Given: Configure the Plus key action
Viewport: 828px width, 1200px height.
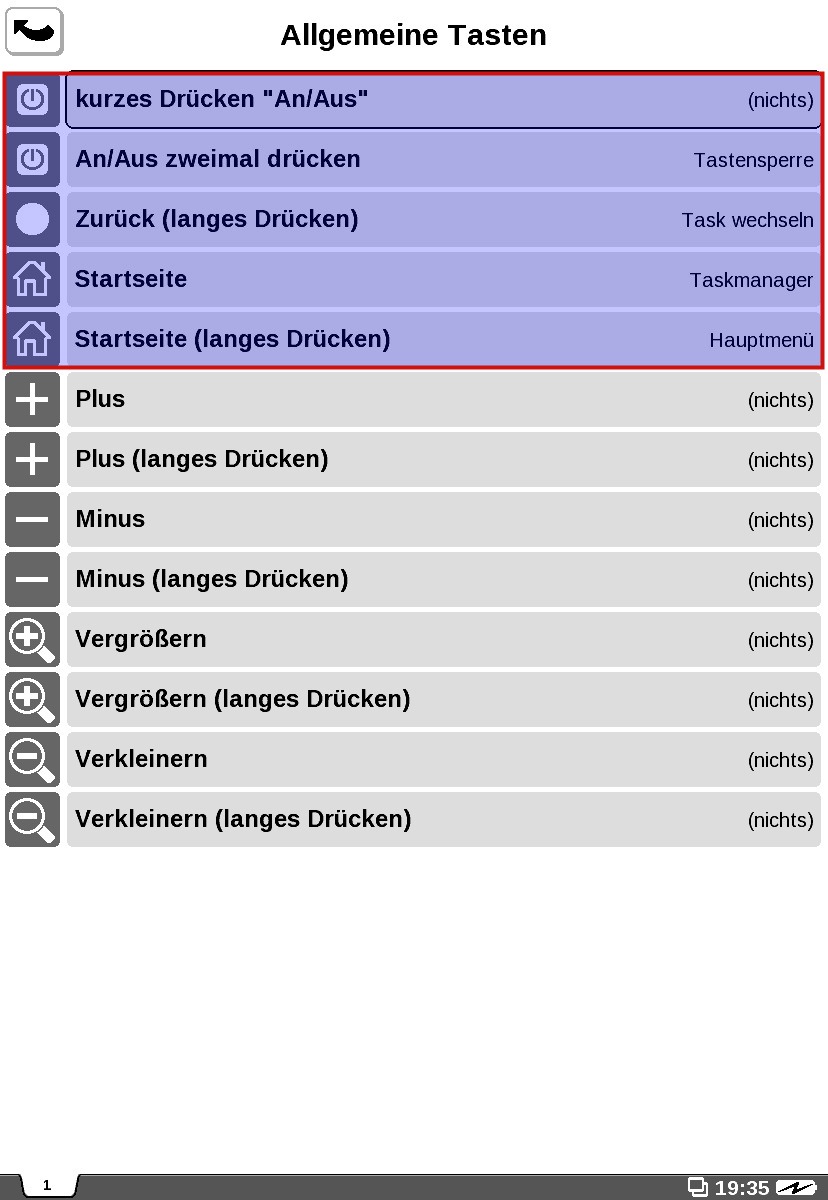Looking at the screenshot, I should 443,400.
